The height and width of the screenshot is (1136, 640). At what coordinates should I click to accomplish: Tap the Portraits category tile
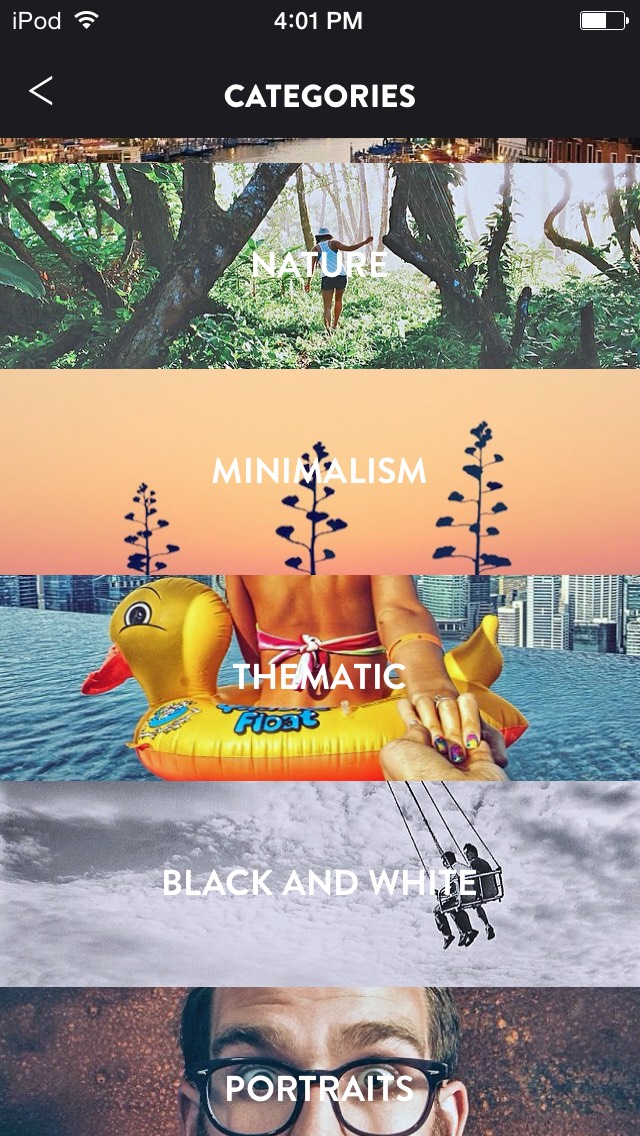pos(320,1075)
